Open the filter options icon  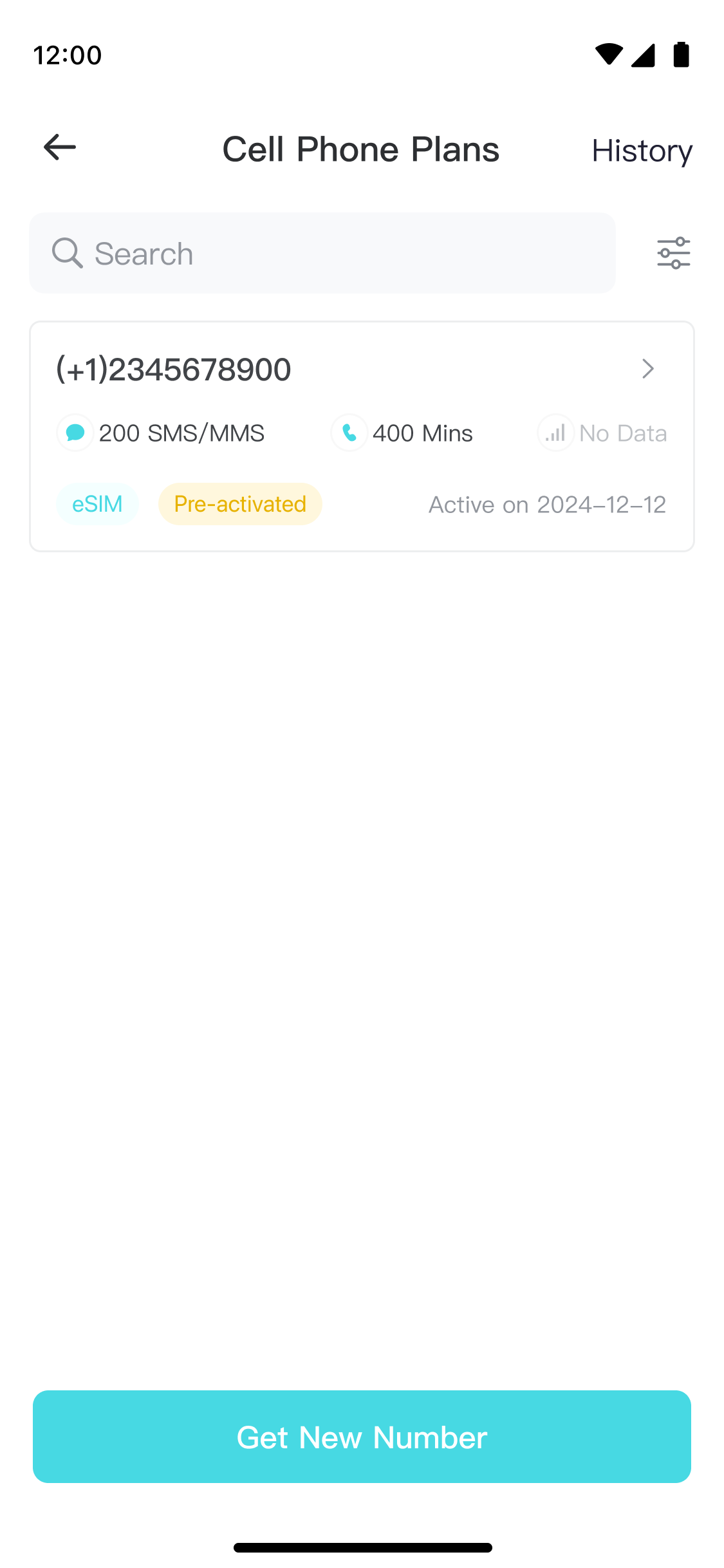pos(673,253)
